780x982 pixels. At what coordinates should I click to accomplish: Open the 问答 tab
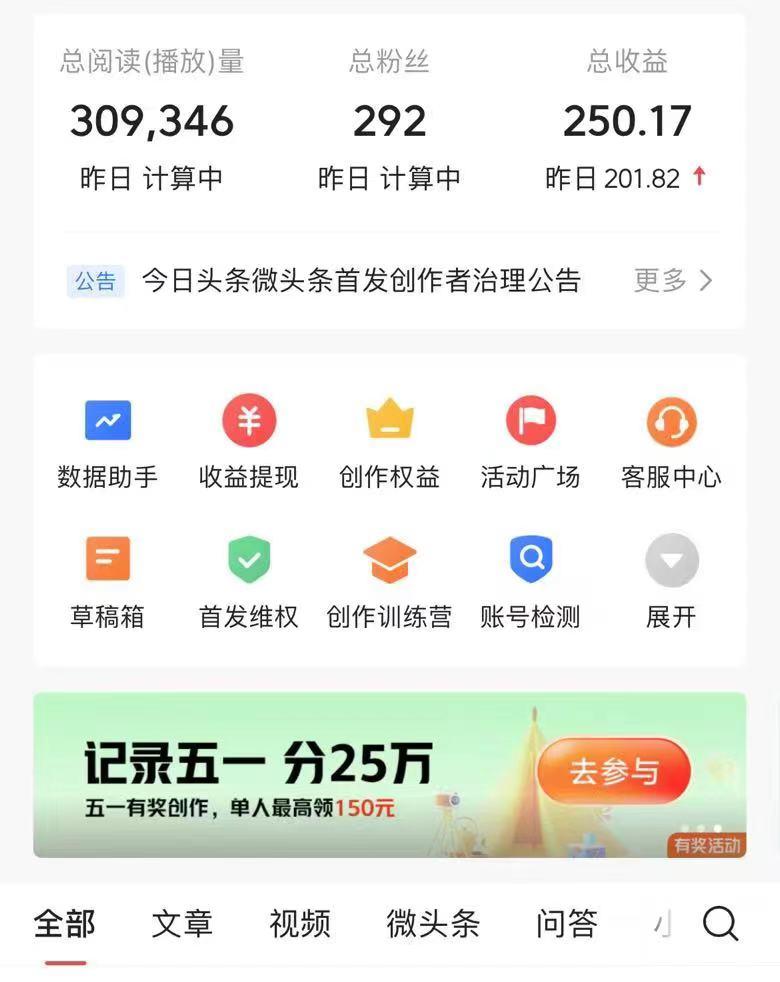(567, 924)
